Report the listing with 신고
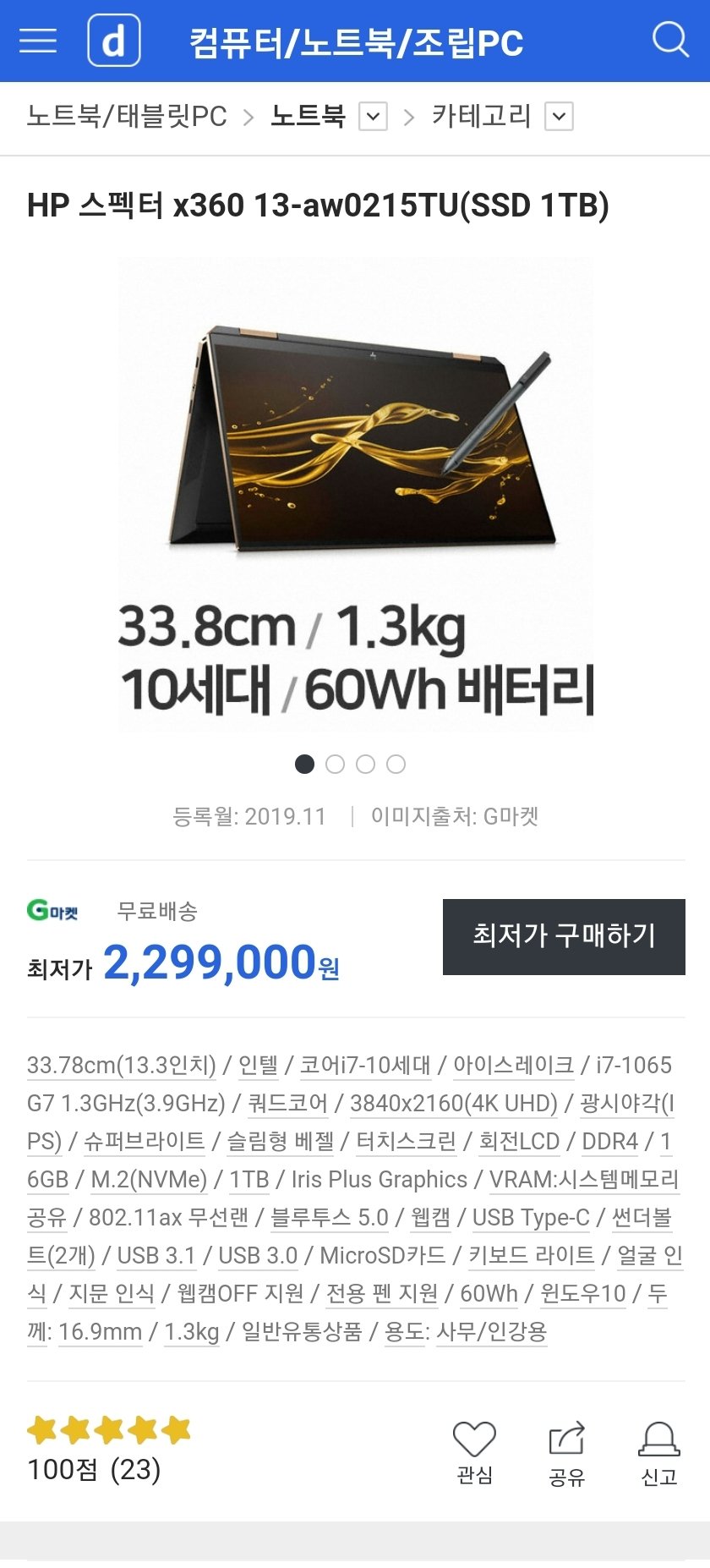 [658, 1451]
